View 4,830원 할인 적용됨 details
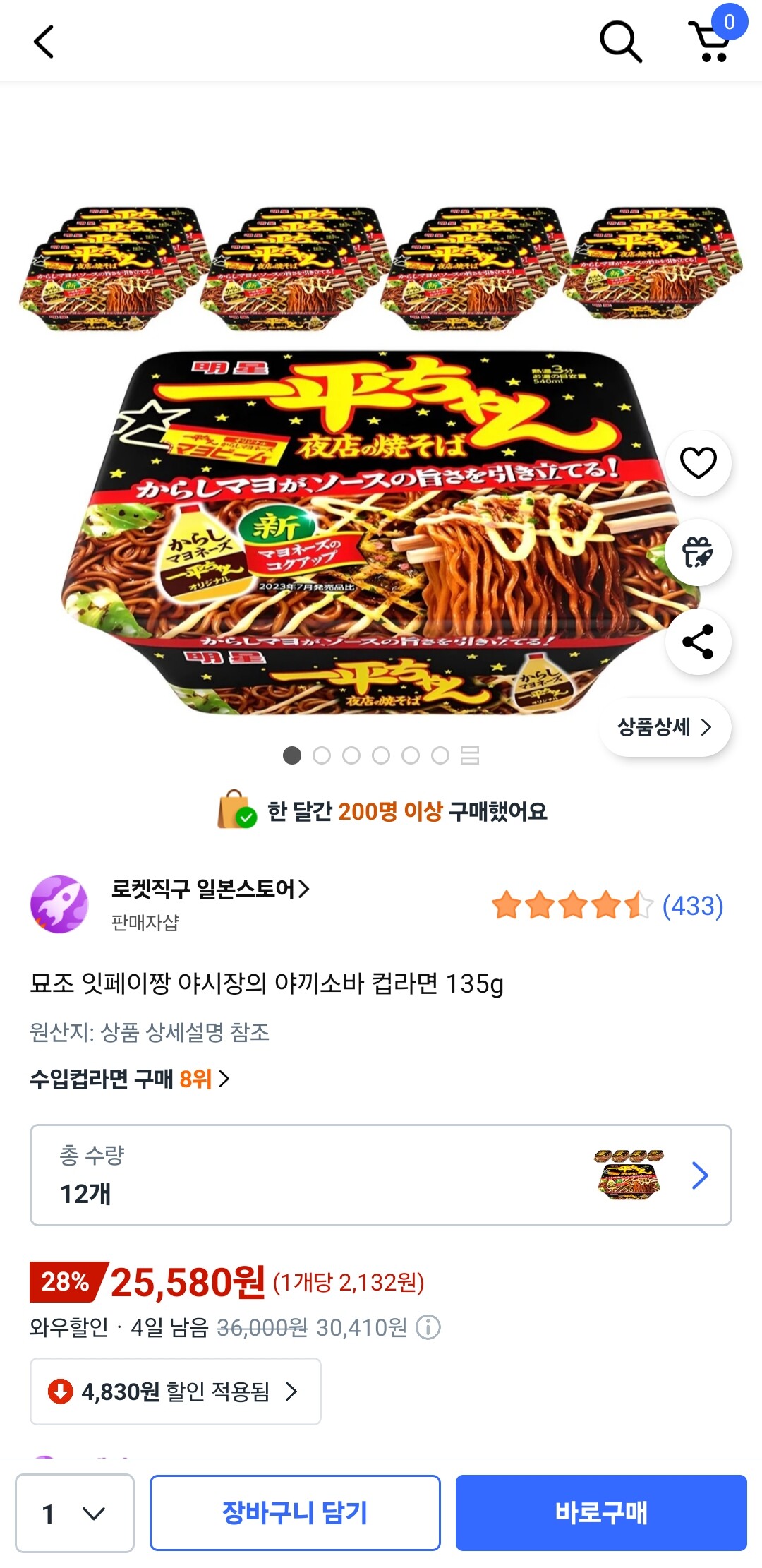 pyautogui.click(x=176, y=1392)
